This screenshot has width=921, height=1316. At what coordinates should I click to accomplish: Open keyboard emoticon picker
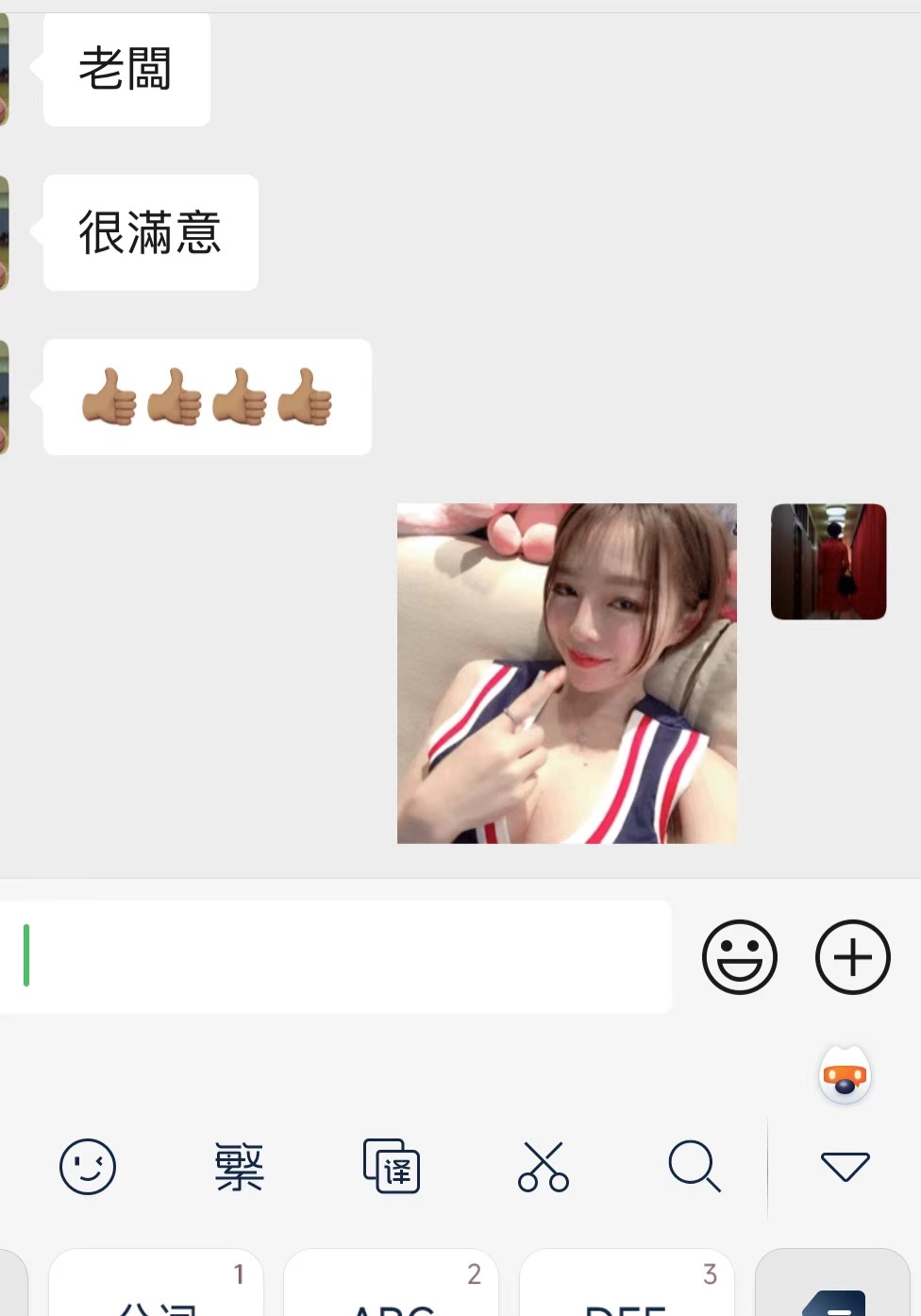[x=88, y=1167]
